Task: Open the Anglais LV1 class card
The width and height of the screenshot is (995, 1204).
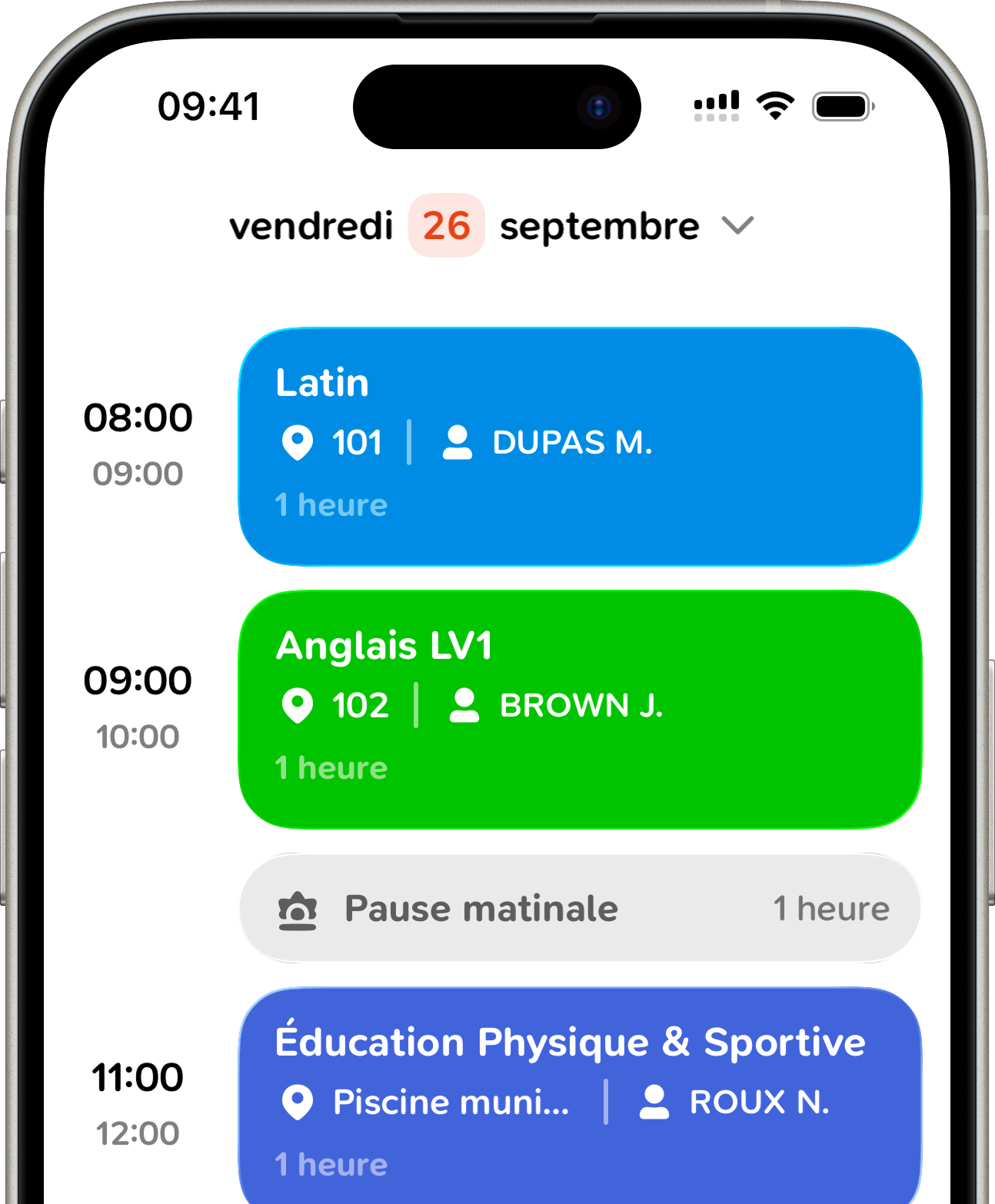Action: 580,710
